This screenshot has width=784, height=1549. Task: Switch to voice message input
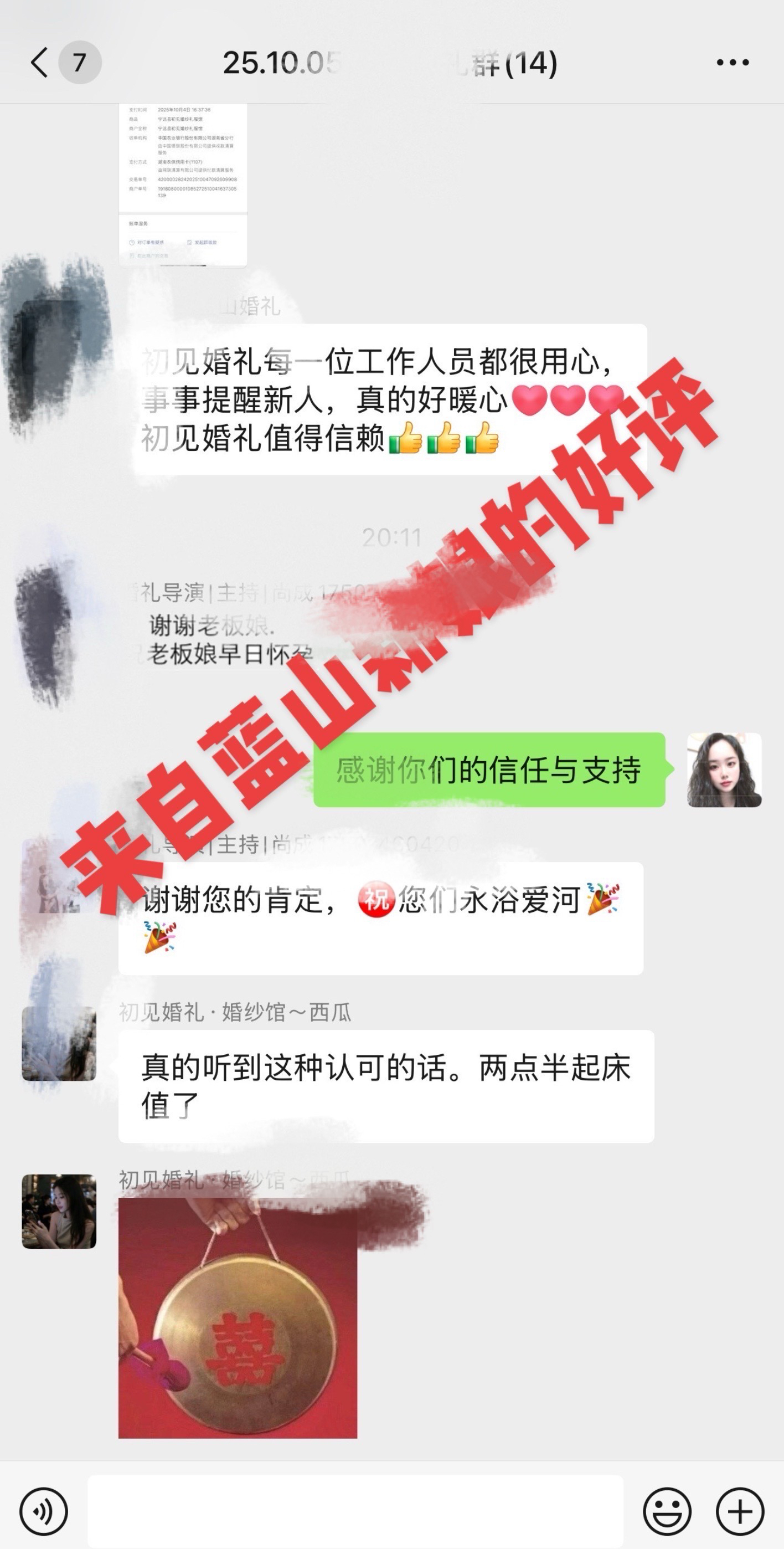(43, 1511)
